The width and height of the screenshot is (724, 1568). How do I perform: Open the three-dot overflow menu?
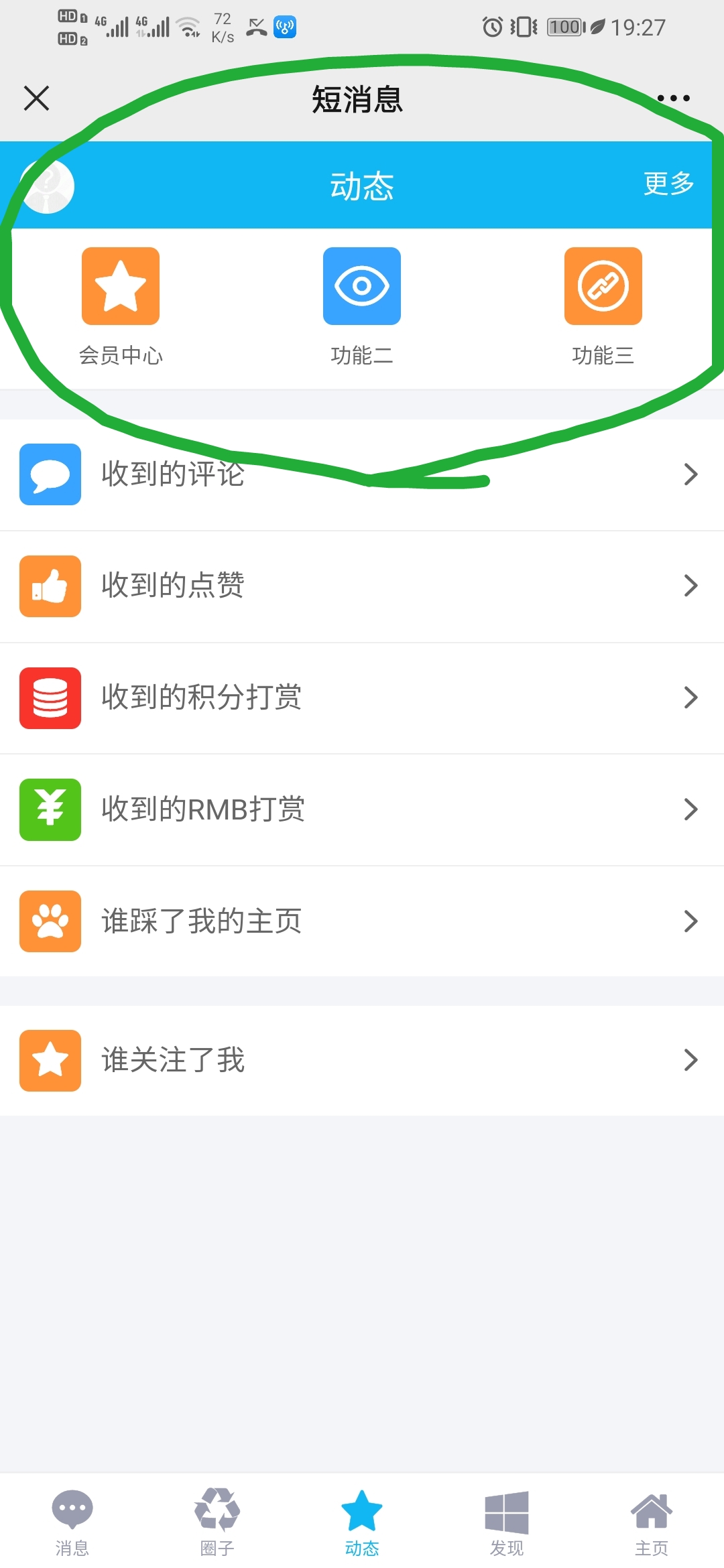click(x=673, y=99)
